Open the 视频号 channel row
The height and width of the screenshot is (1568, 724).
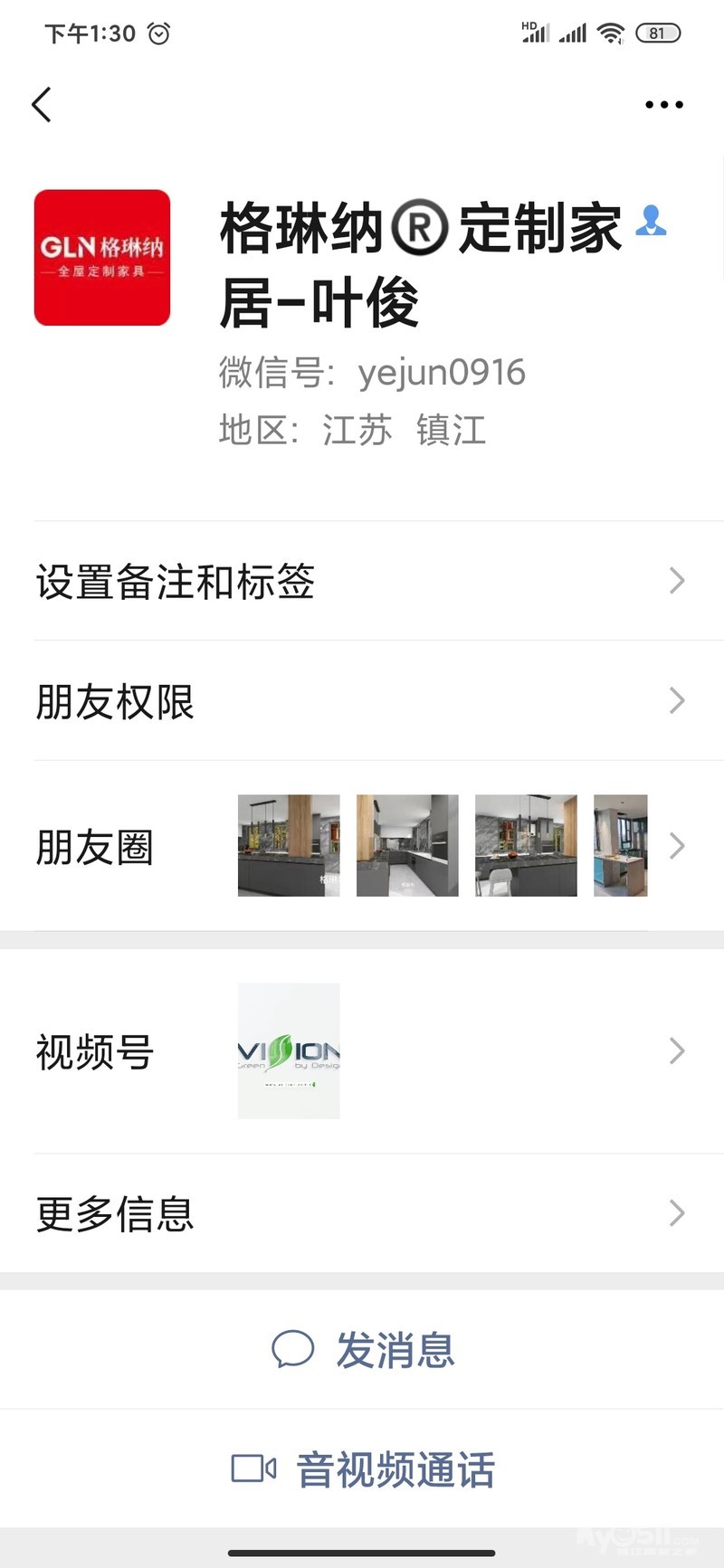pos(362,1051)
